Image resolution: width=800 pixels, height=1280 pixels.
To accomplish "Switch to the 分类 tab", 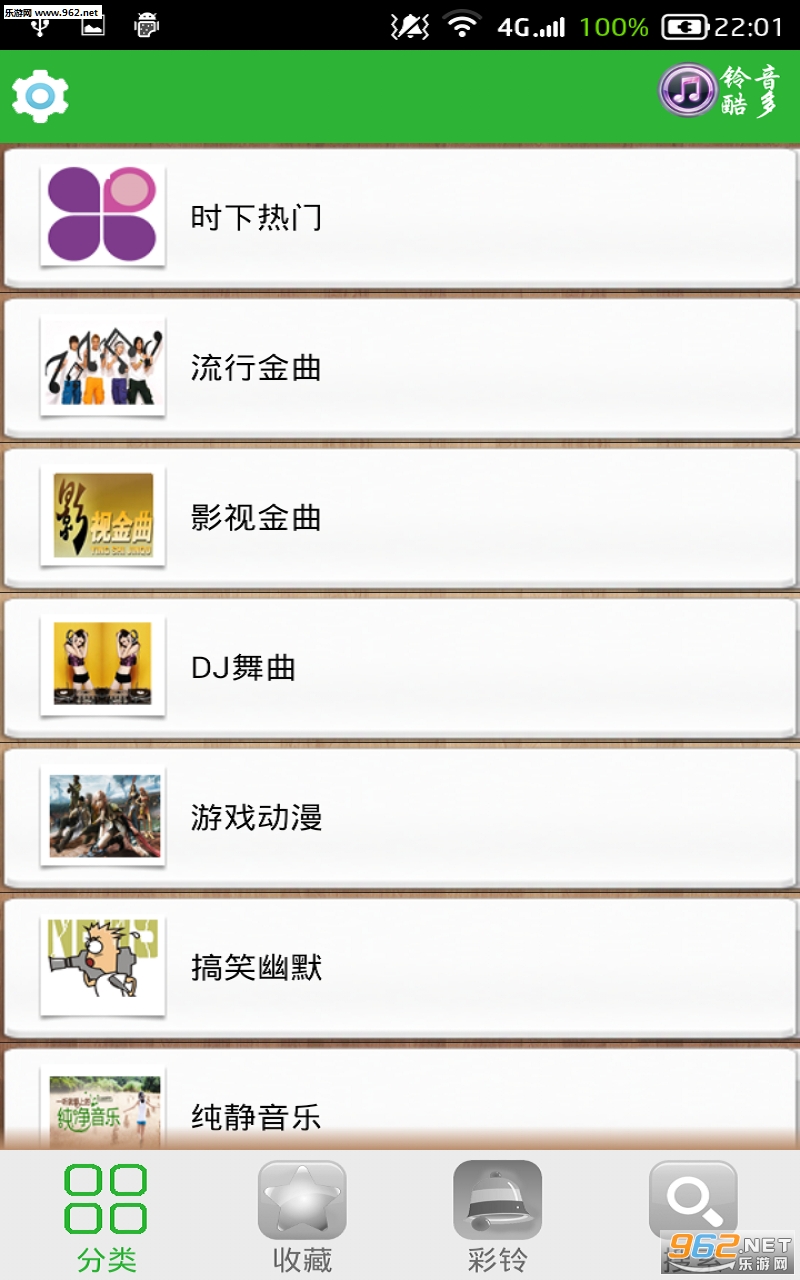I will point(106,1216).
